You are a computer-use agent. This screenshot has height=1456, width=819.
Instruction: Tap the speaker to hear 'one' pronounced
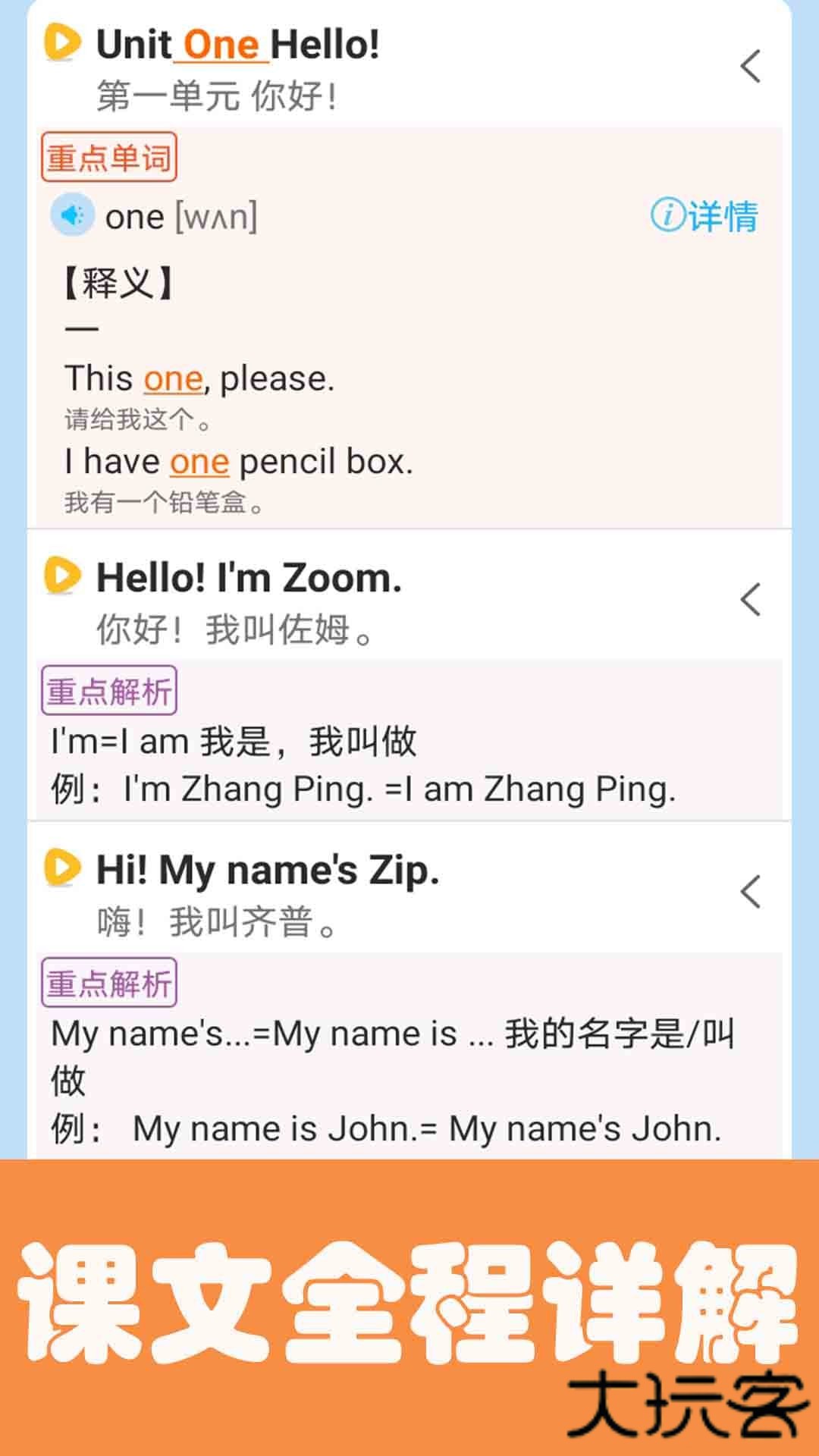point(71,216)
